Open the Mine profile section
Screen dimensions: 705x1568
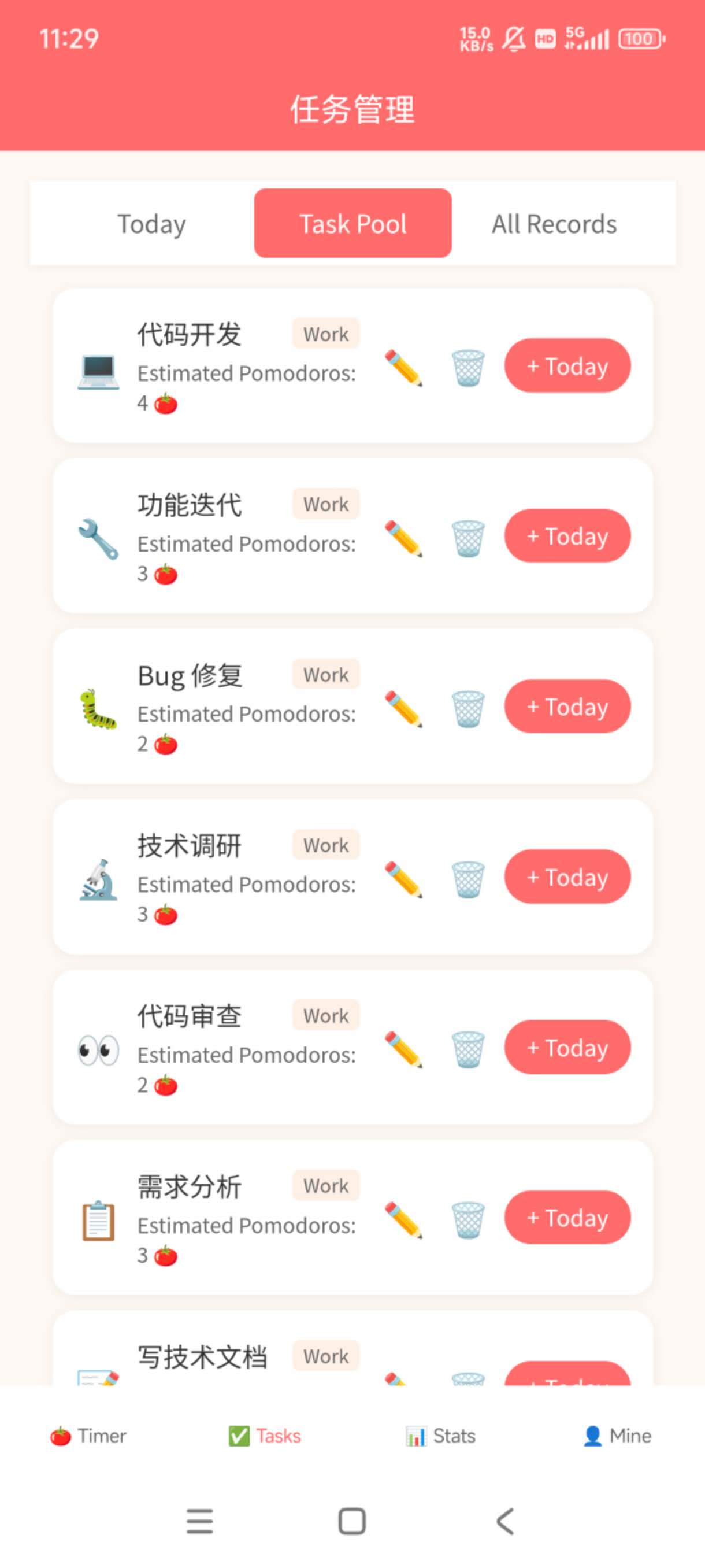coord(617,1434)
